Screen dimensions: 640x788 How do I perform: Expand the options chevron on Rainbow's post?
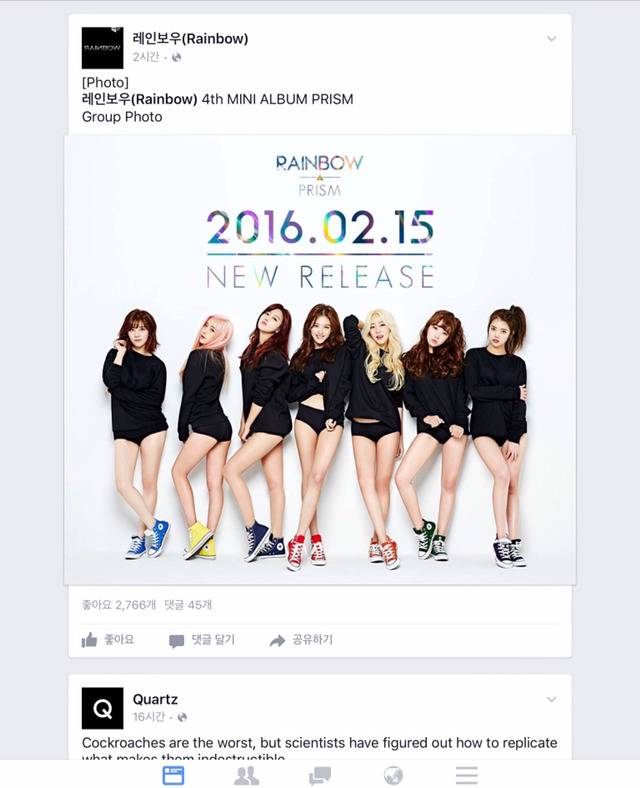(x=551, y=39)
